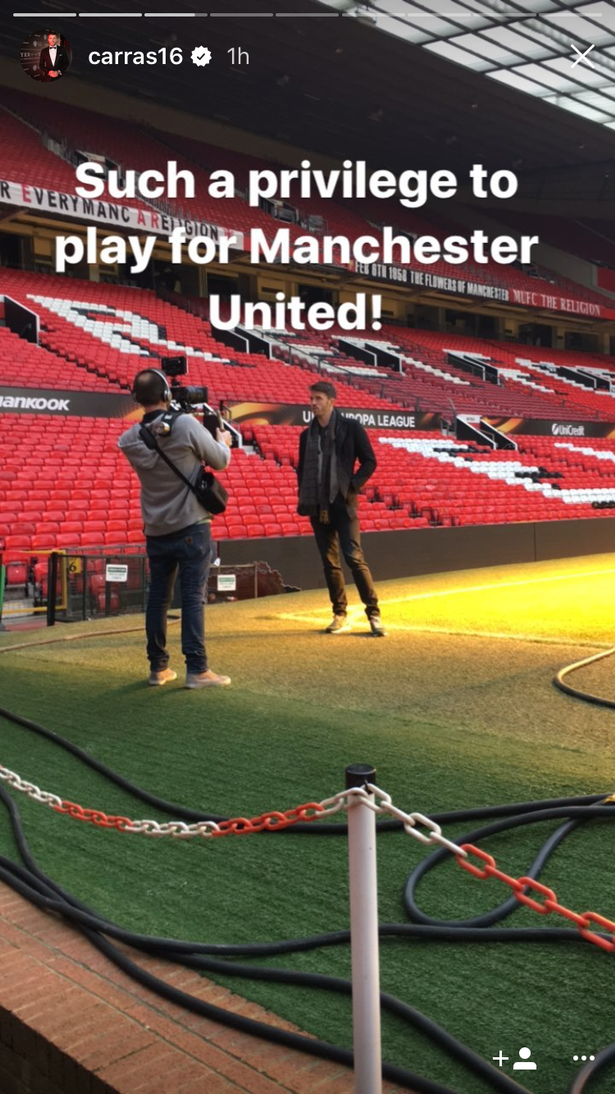
Task: Open the three-dot more options menu
Action: [584, 1058]
